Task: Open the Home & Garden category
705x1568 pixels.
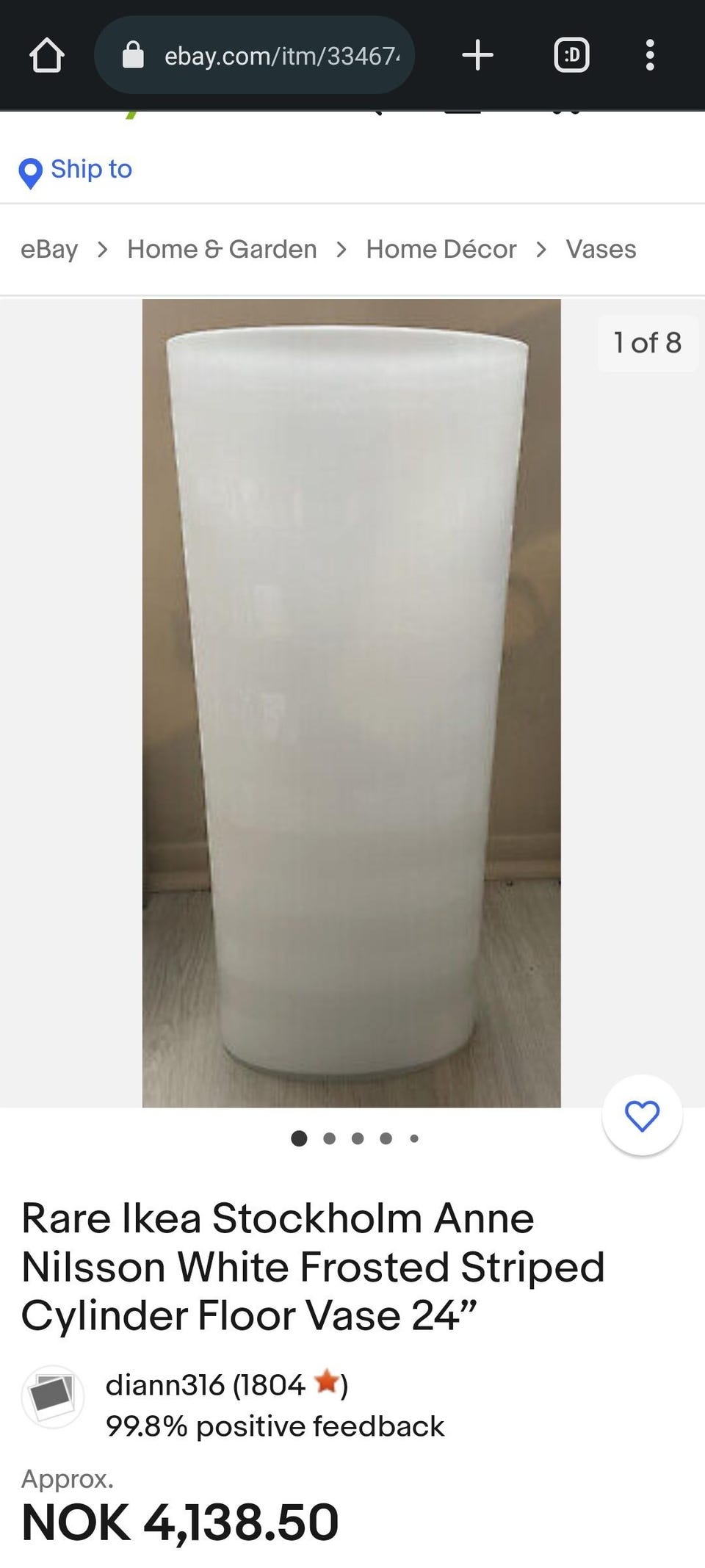Action: click(222, 250)
